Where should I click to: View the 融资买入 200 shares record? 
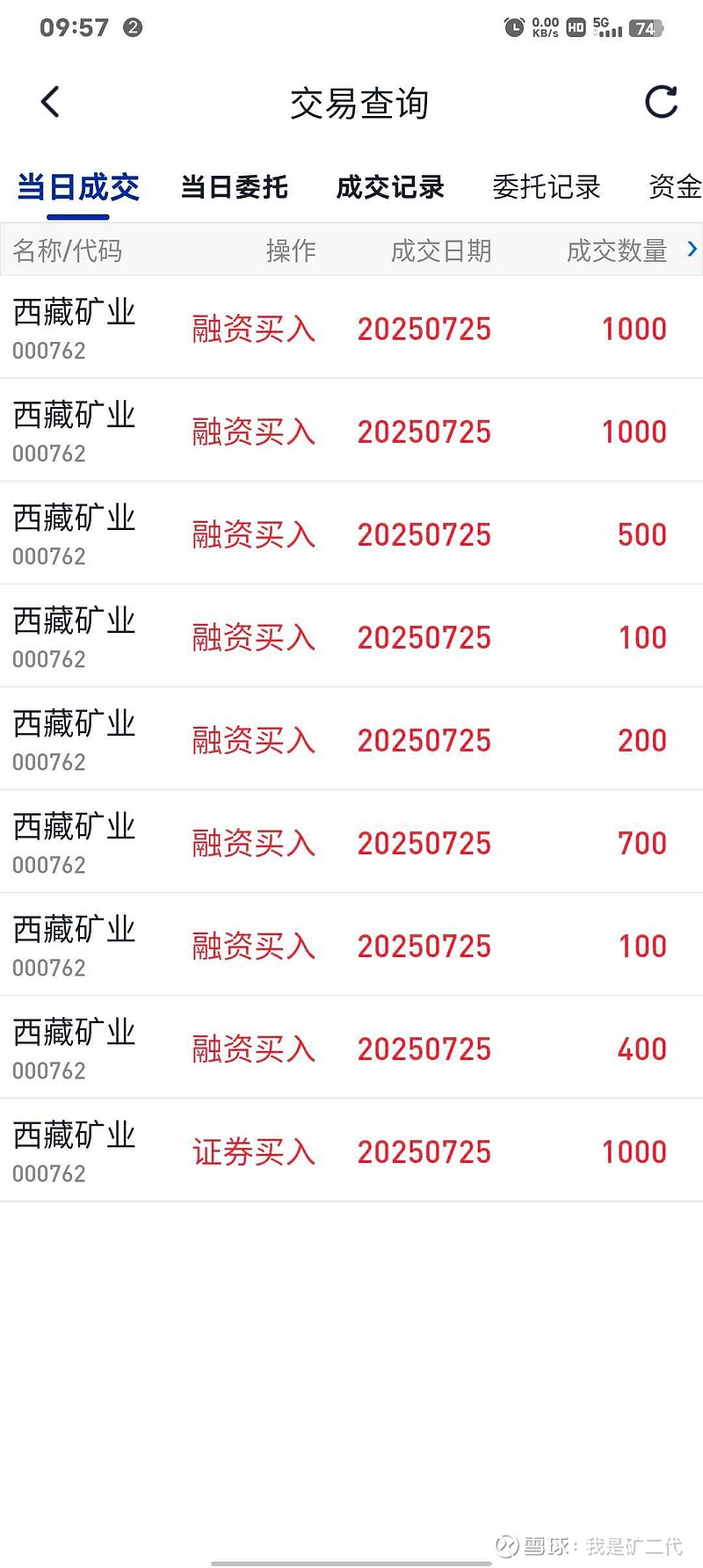tap(351, 739)
